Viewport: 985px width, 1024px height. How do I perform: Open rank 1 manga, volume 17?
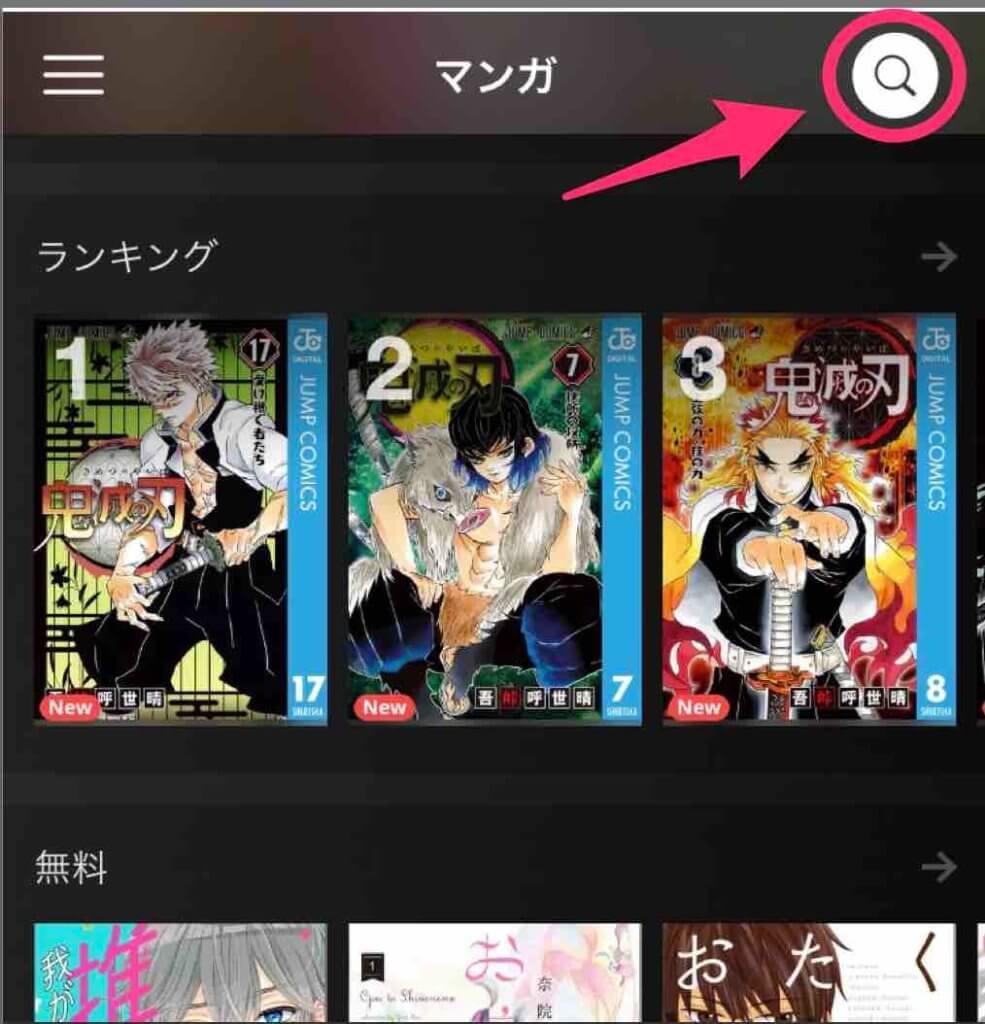coord(181,520)
